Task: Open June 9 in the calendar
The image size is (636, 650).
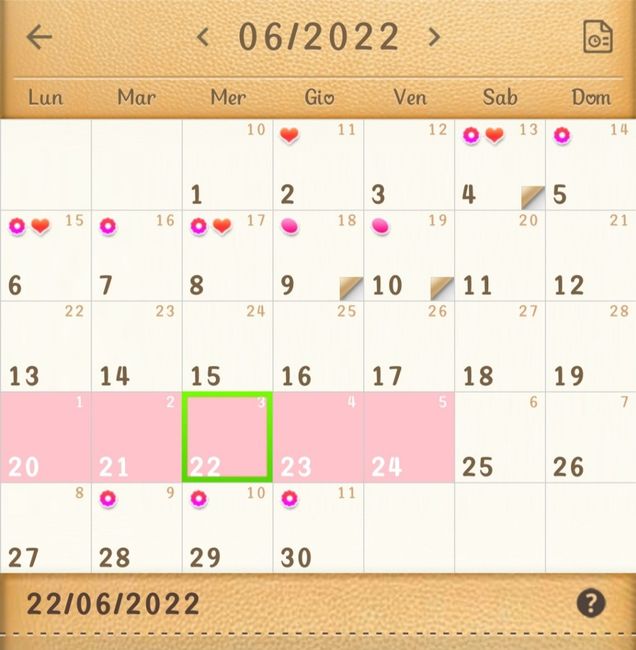Action: coord(318,256)
